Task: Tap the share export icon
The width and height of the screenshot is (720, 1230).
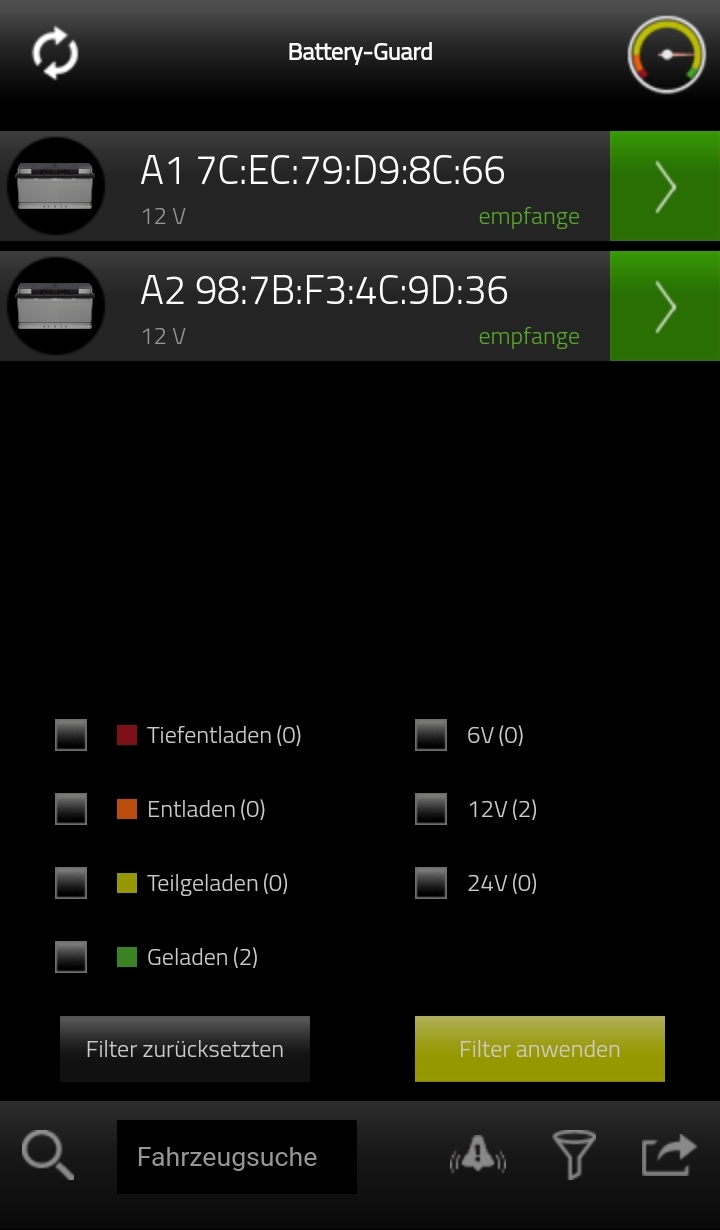Action: pyautogui.click(x=668, y=1155)
